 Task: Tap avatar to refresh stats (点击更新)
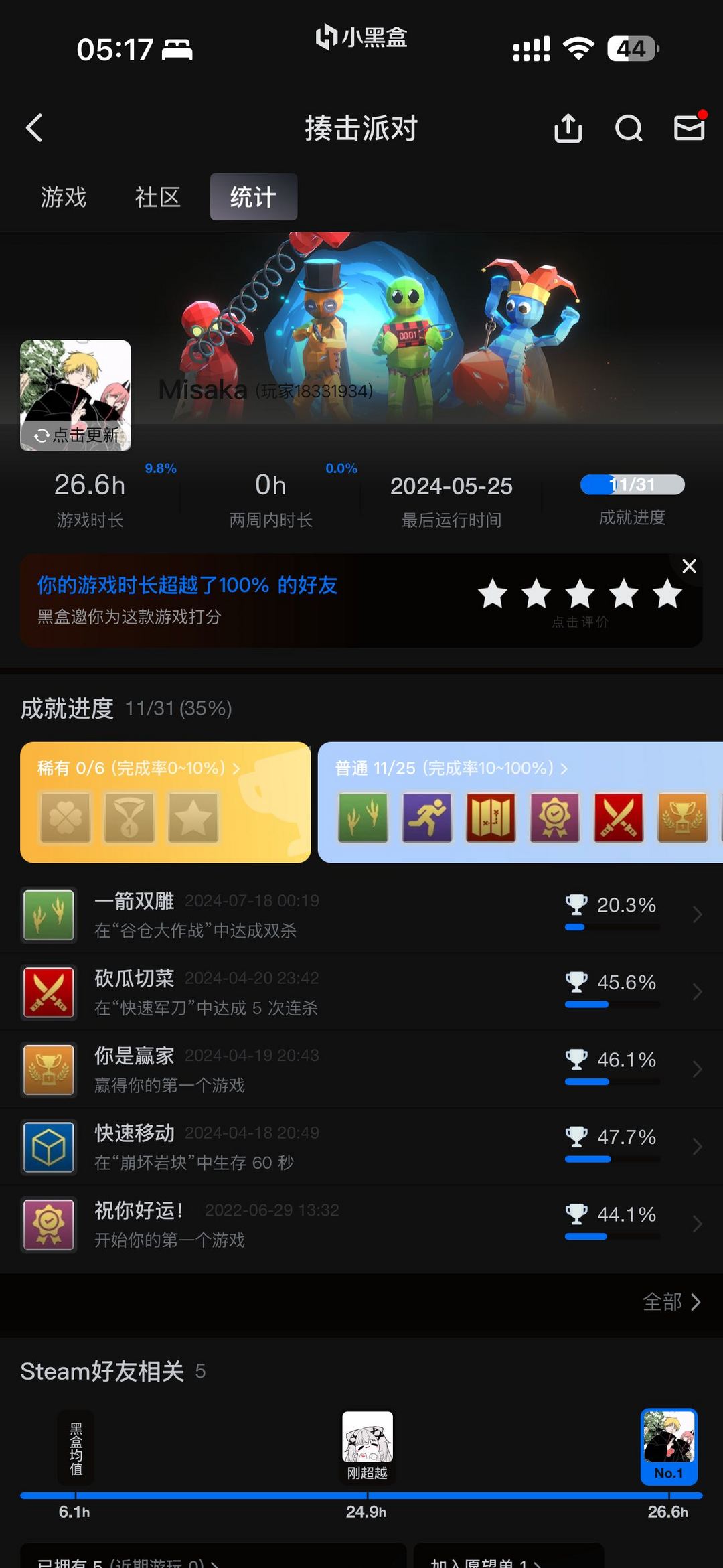point(76,395)
